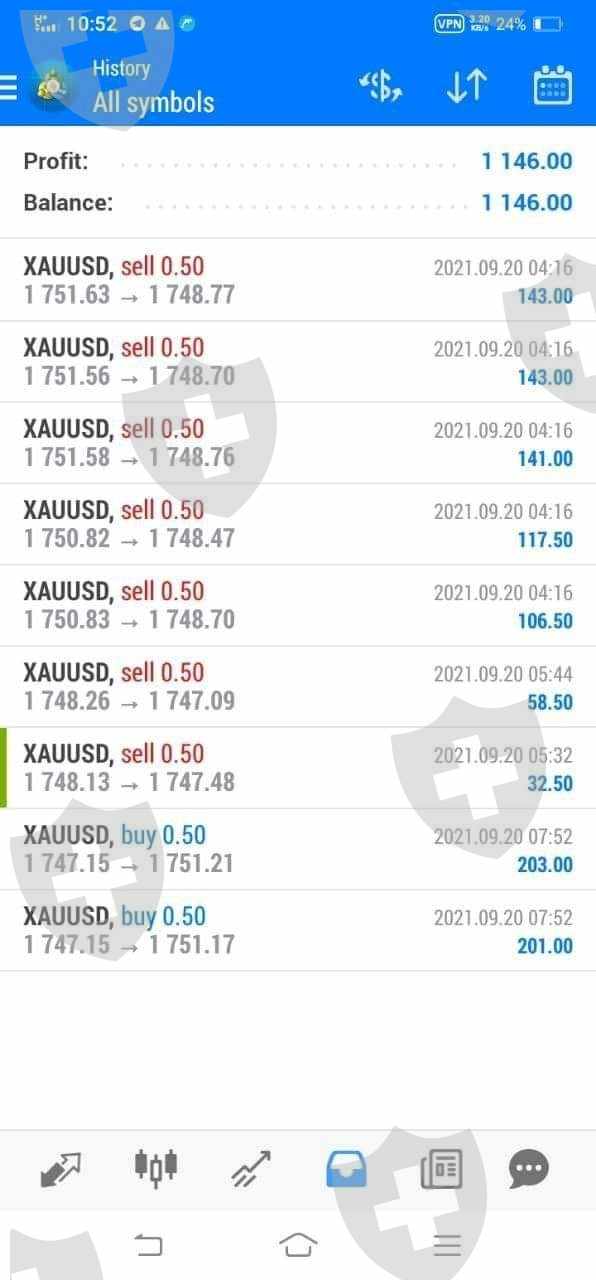Select the sell trade with 32.50 profit
The image size is (596, 1280).
tap(298, 767)
